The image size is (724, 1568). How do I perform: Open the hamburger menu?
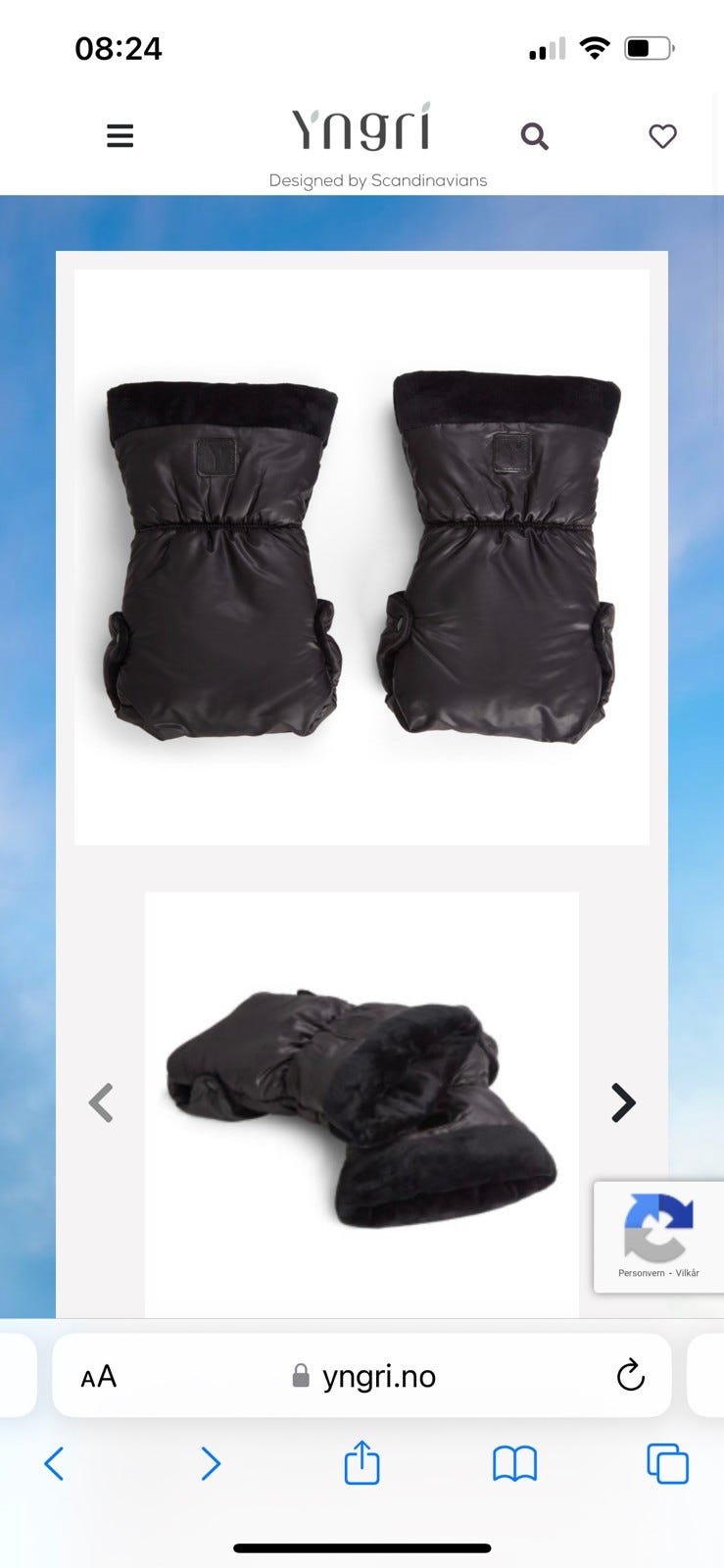pos(120,135)
